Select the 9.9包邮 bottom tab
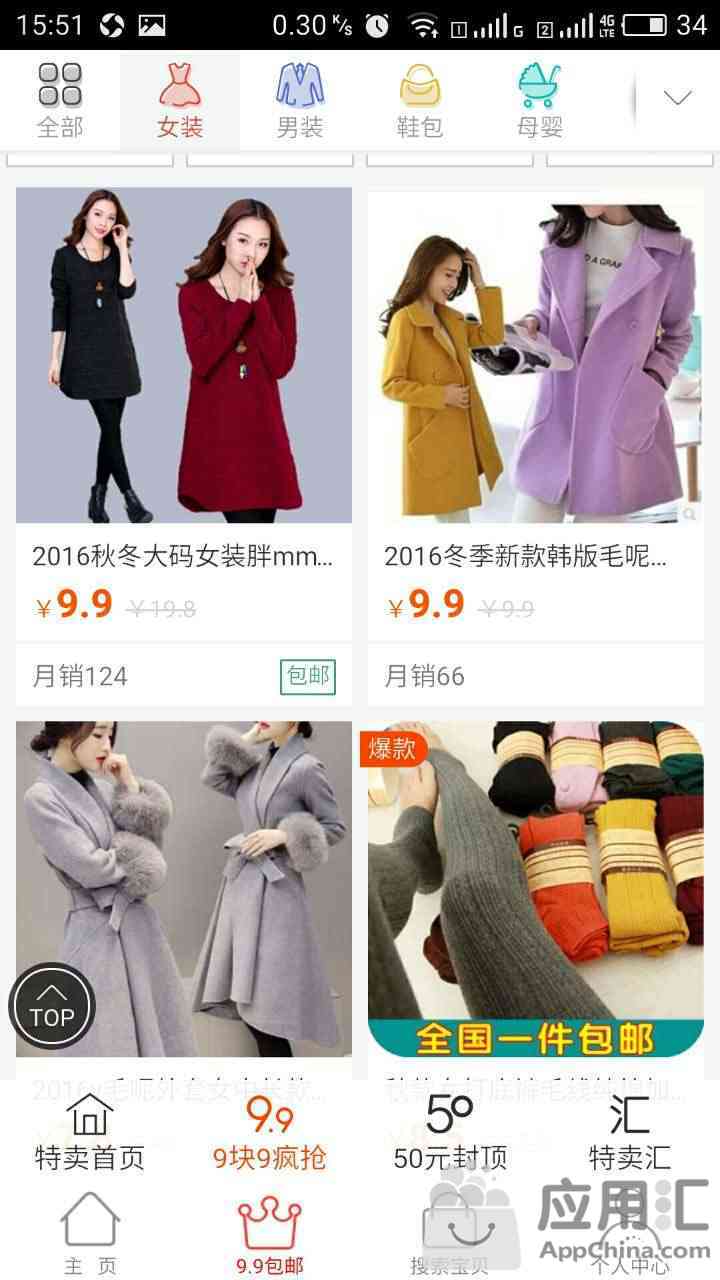Viewport: 720px width, 1280px height. coord(270,1235)
